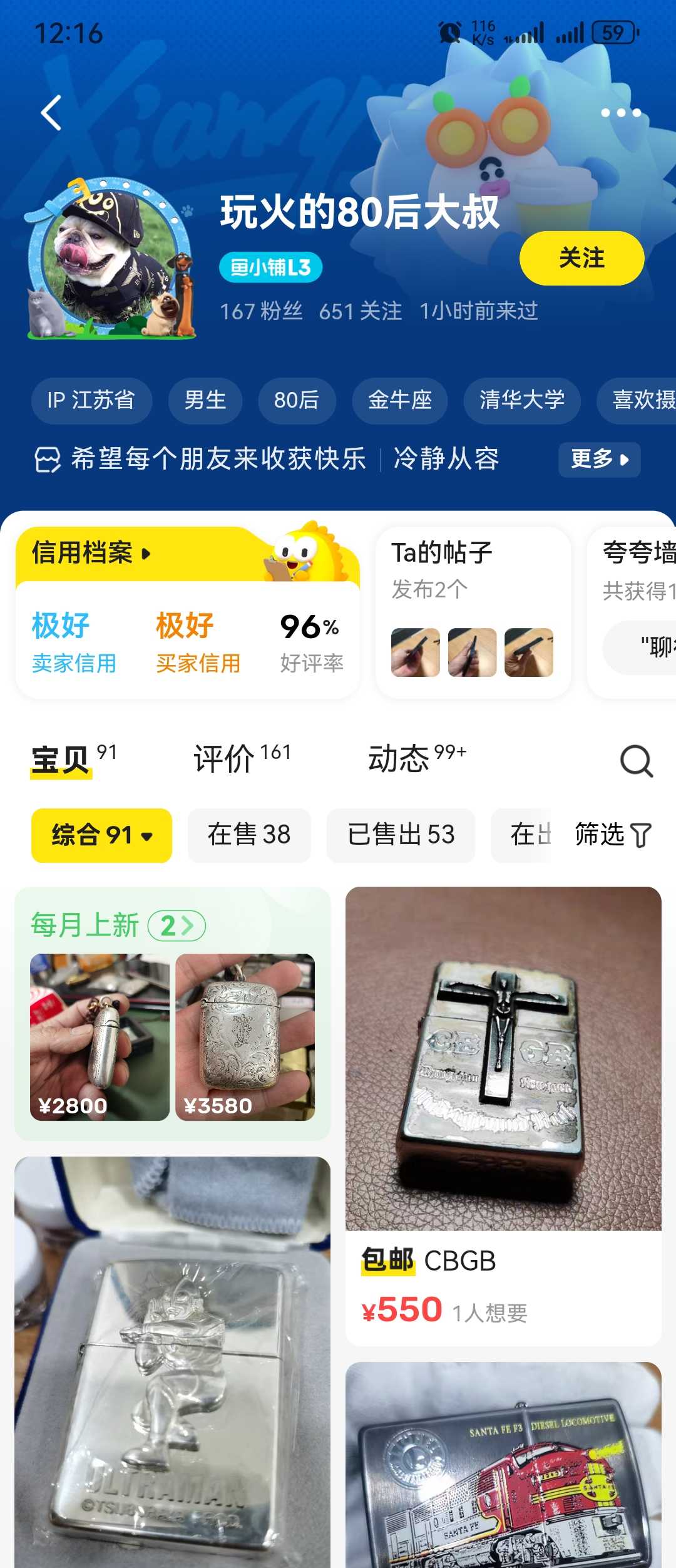Open the CBGB ¥550 listing

click(x=503, y=1115)
